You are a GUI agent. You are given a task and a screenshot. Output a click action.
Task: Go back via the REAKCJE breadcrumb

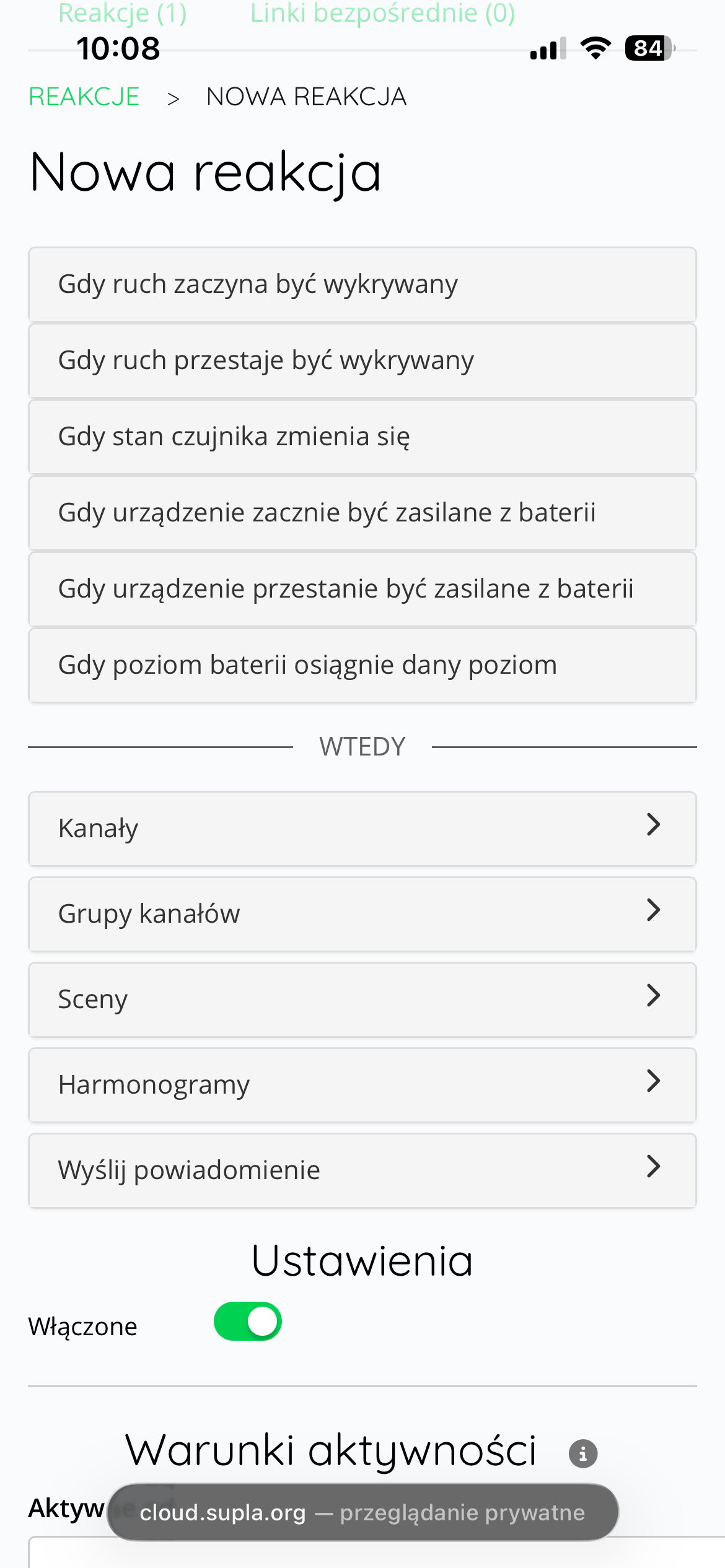[x=84, y=97]
